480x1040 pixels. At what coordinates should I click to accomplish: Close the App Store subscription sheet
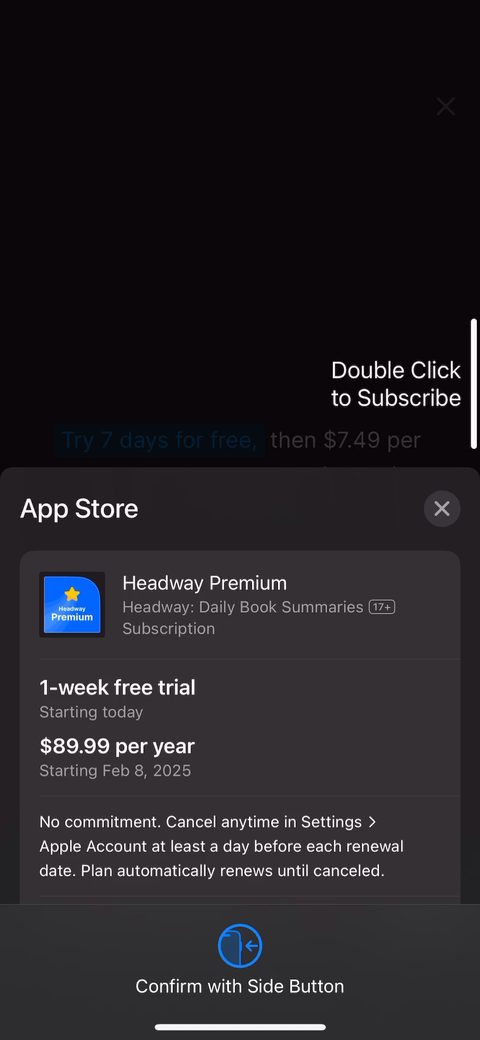[442, 509]
